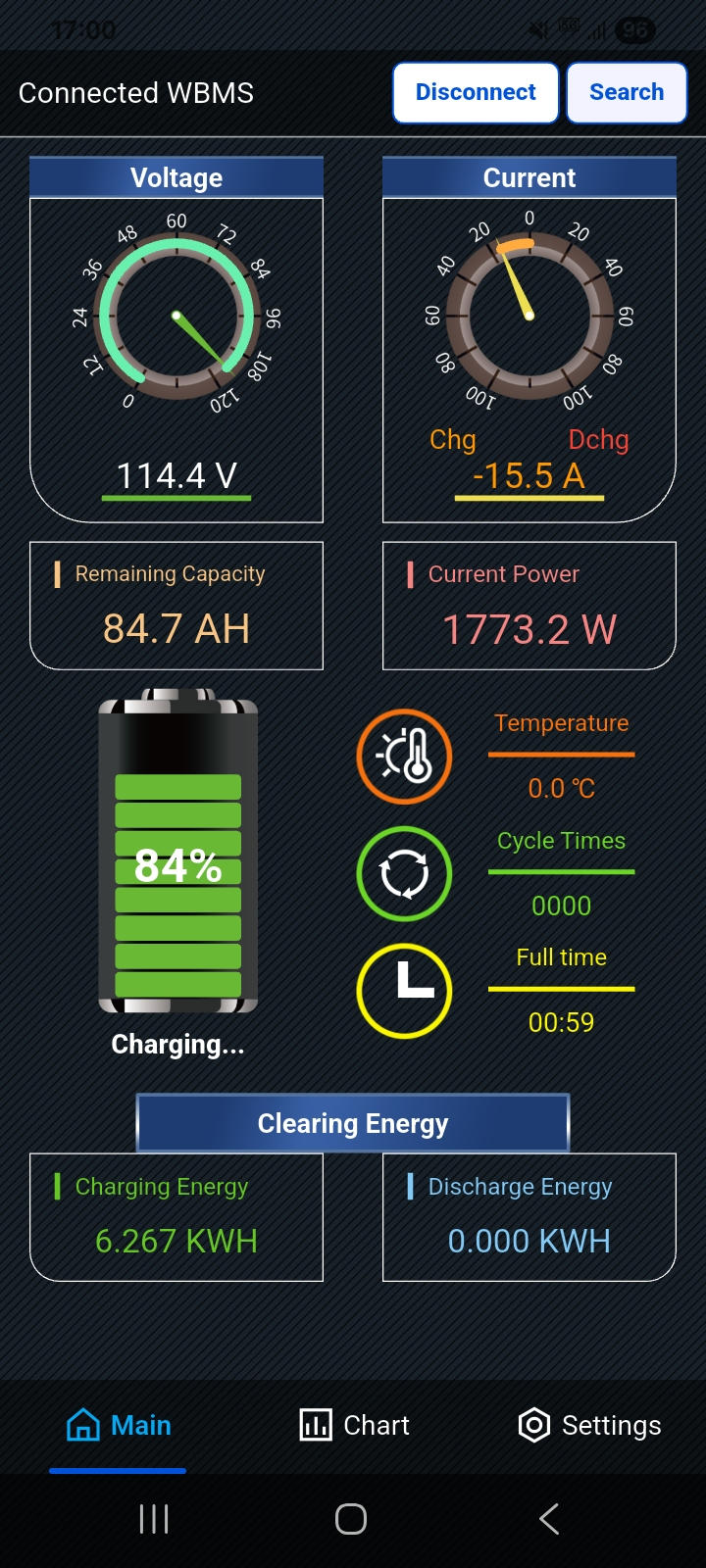The image size is (706, 1568).
Task: Go back using system back button
Action: point(549,1519)
